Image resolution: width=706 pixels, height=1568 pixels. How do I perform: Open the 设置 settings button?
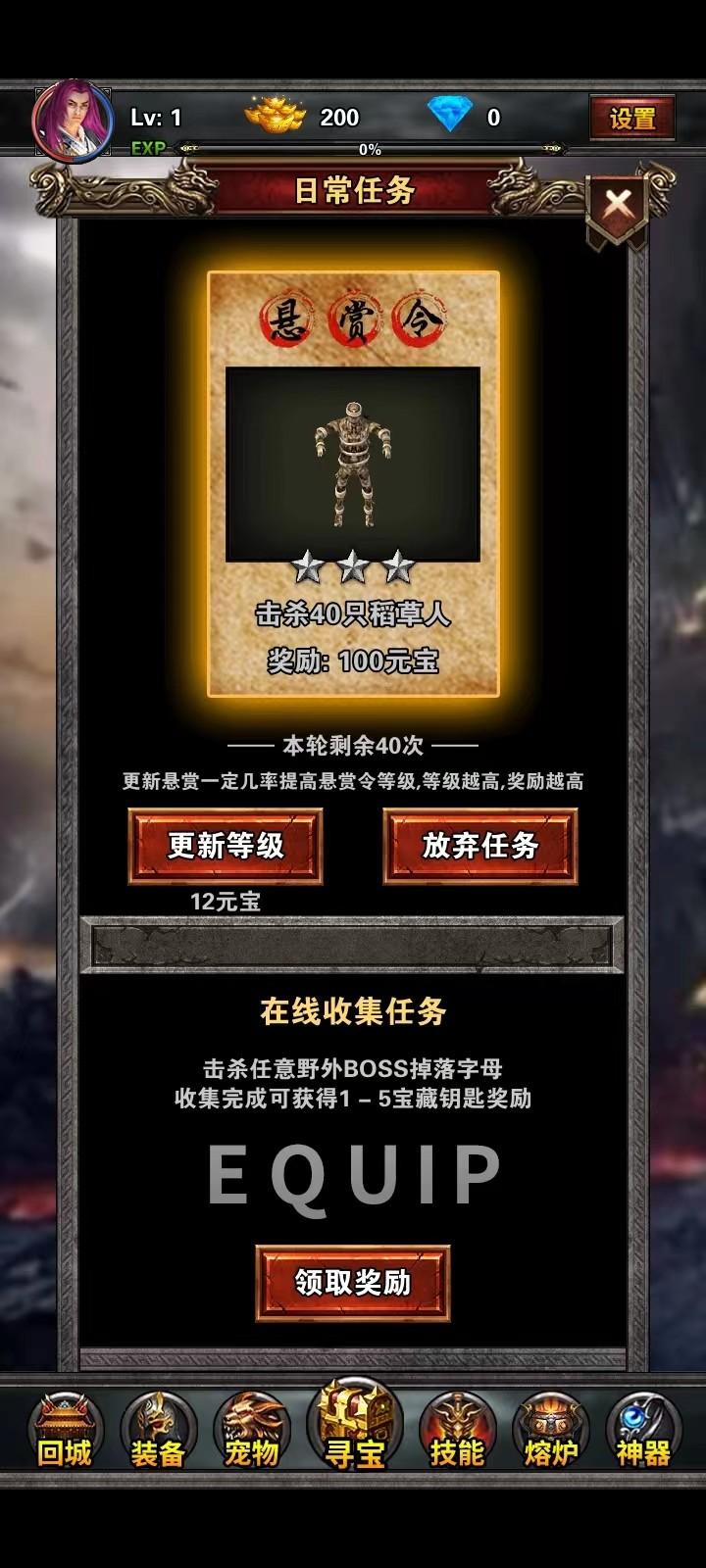pos(634,118)
